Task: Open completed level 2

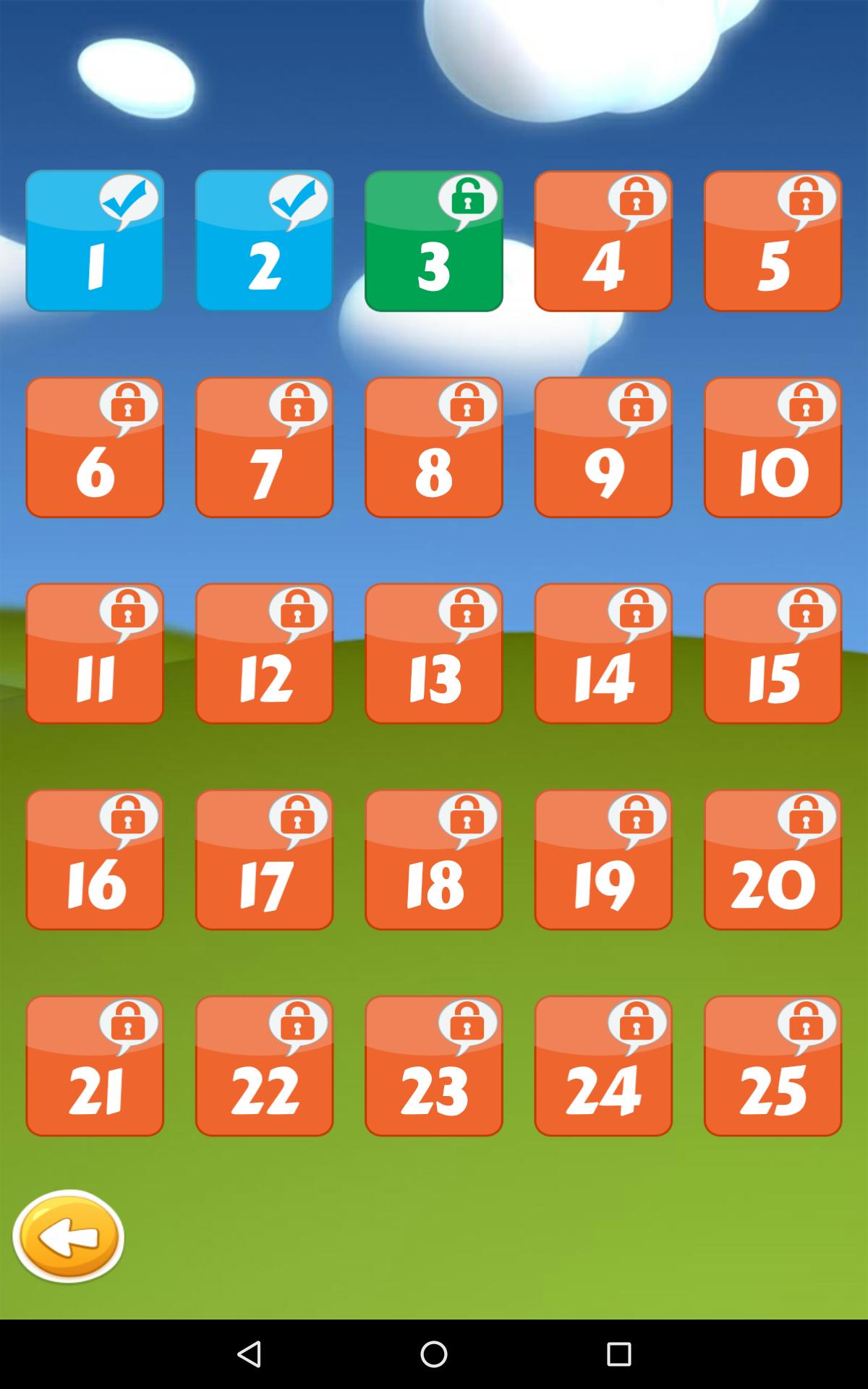Action: 264,241
